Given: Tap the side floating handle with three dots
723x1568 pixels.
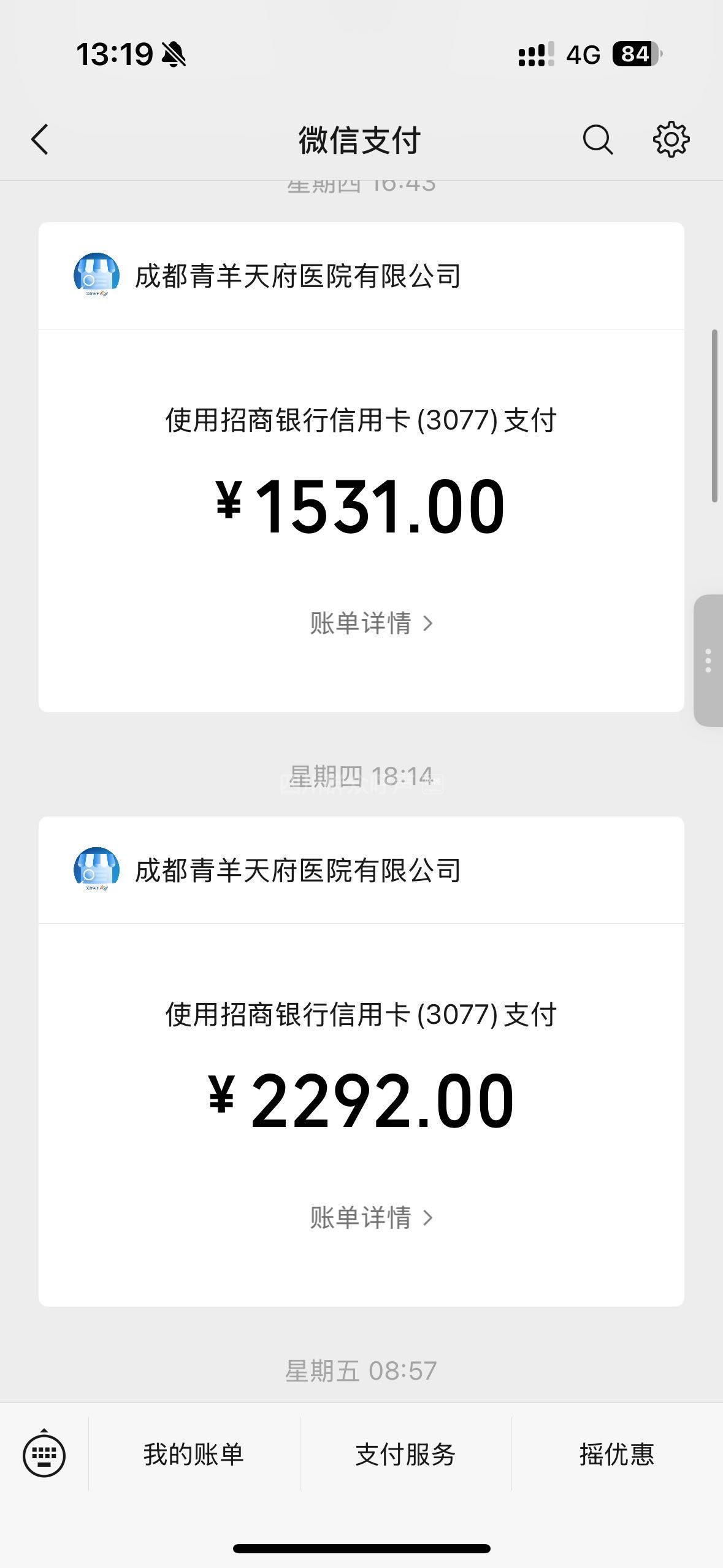Looking at the screenshot, I should (x=708, y=661).
